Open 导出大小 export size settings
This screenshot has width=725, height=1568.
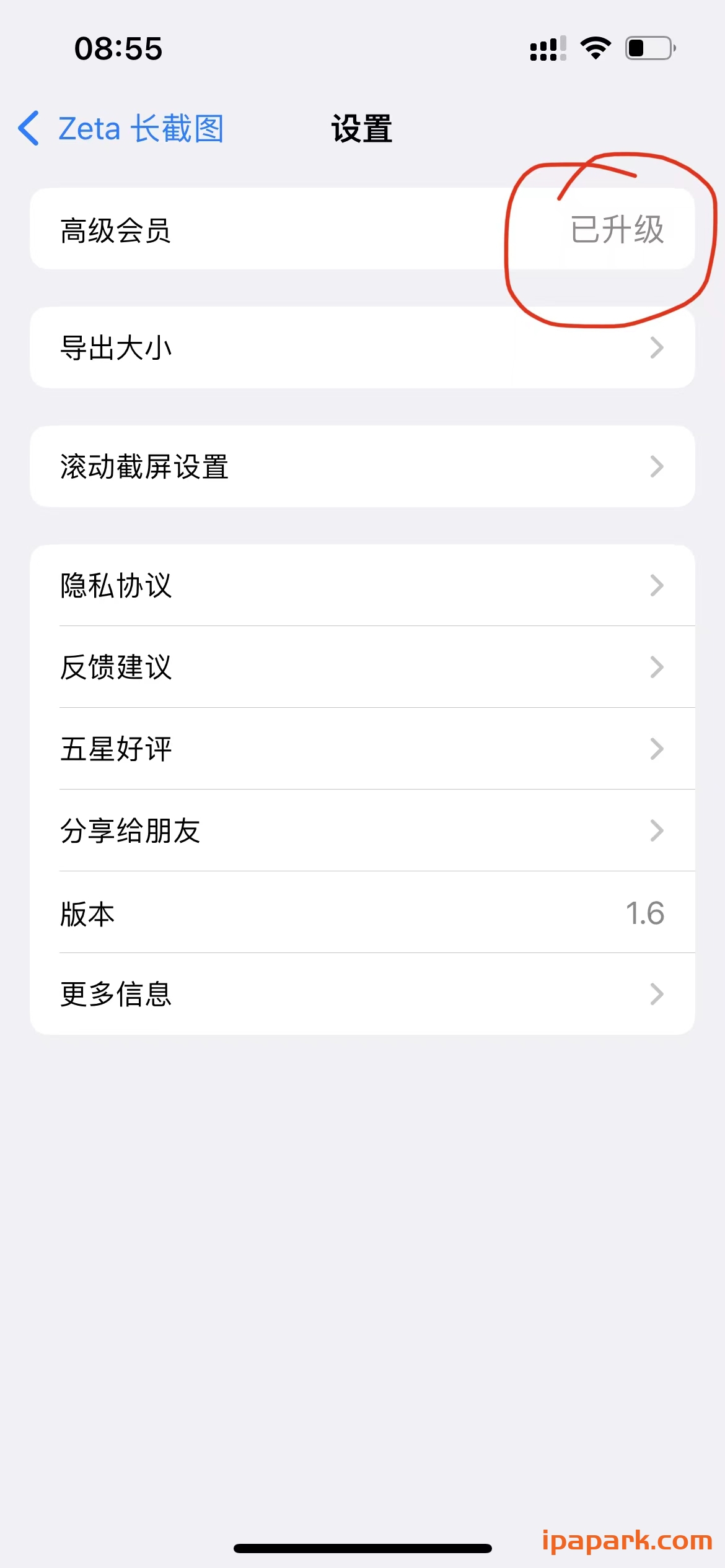point(362,347)
